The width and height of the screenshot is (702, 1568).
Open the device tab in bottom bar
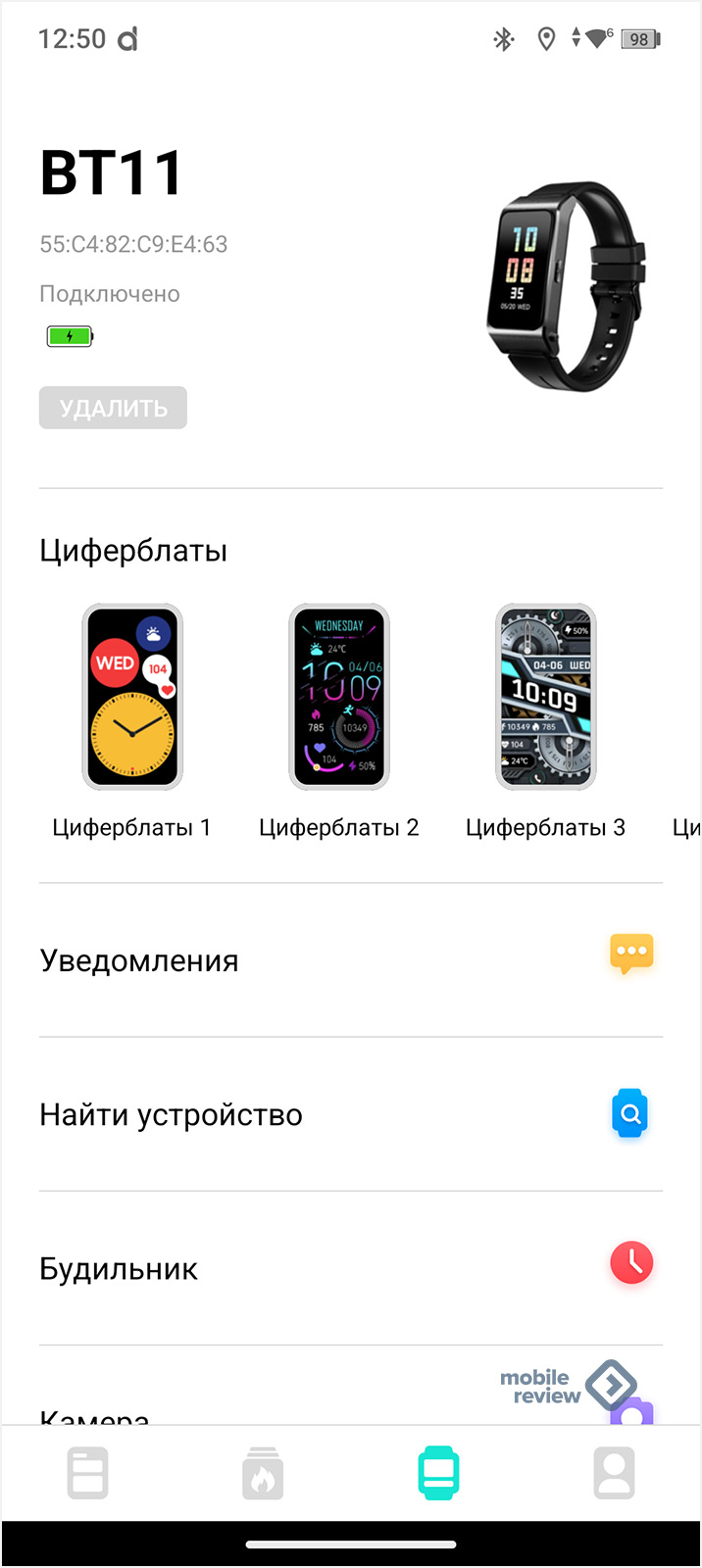click(438, 1473)
